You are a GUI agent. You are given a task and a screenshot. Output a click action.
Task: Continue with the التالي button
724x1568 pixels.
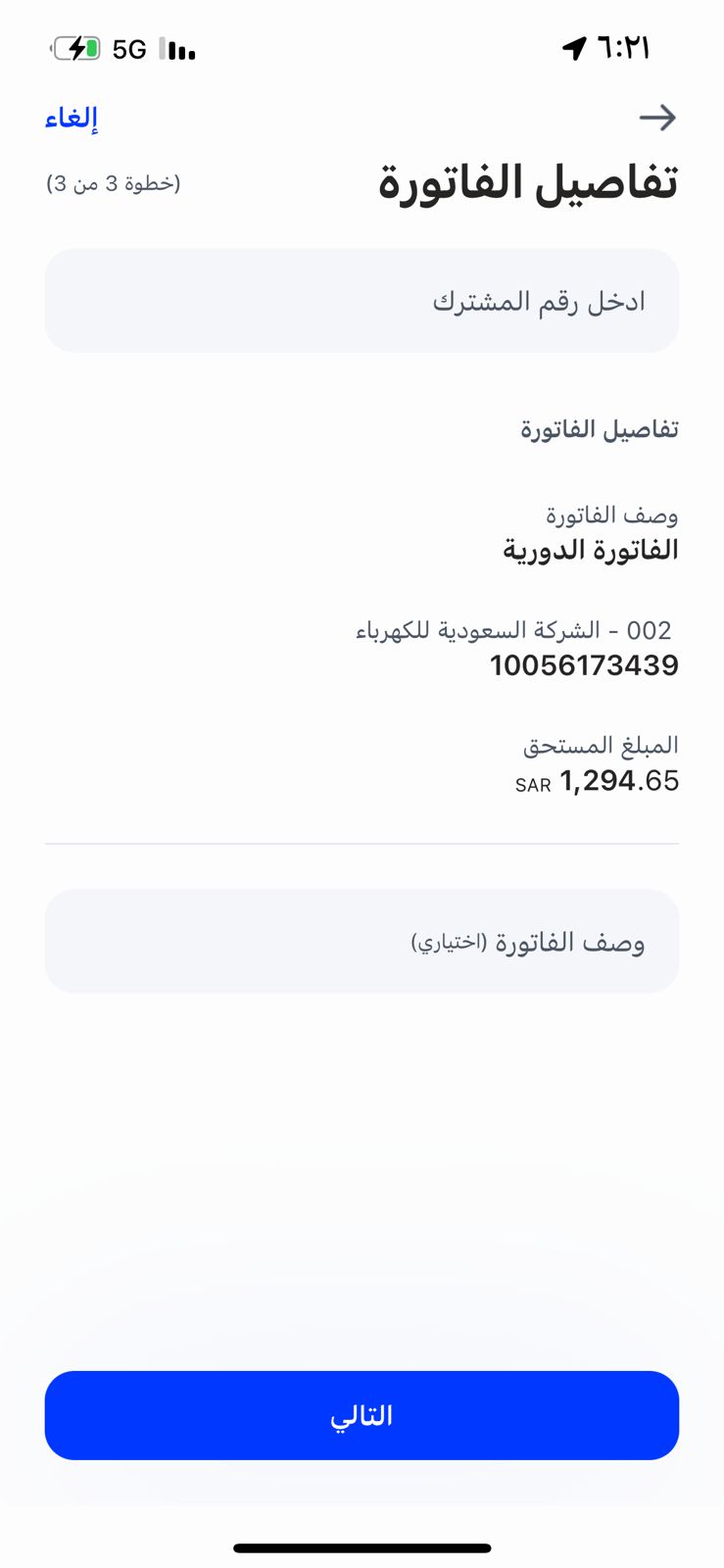point(362,1415)
